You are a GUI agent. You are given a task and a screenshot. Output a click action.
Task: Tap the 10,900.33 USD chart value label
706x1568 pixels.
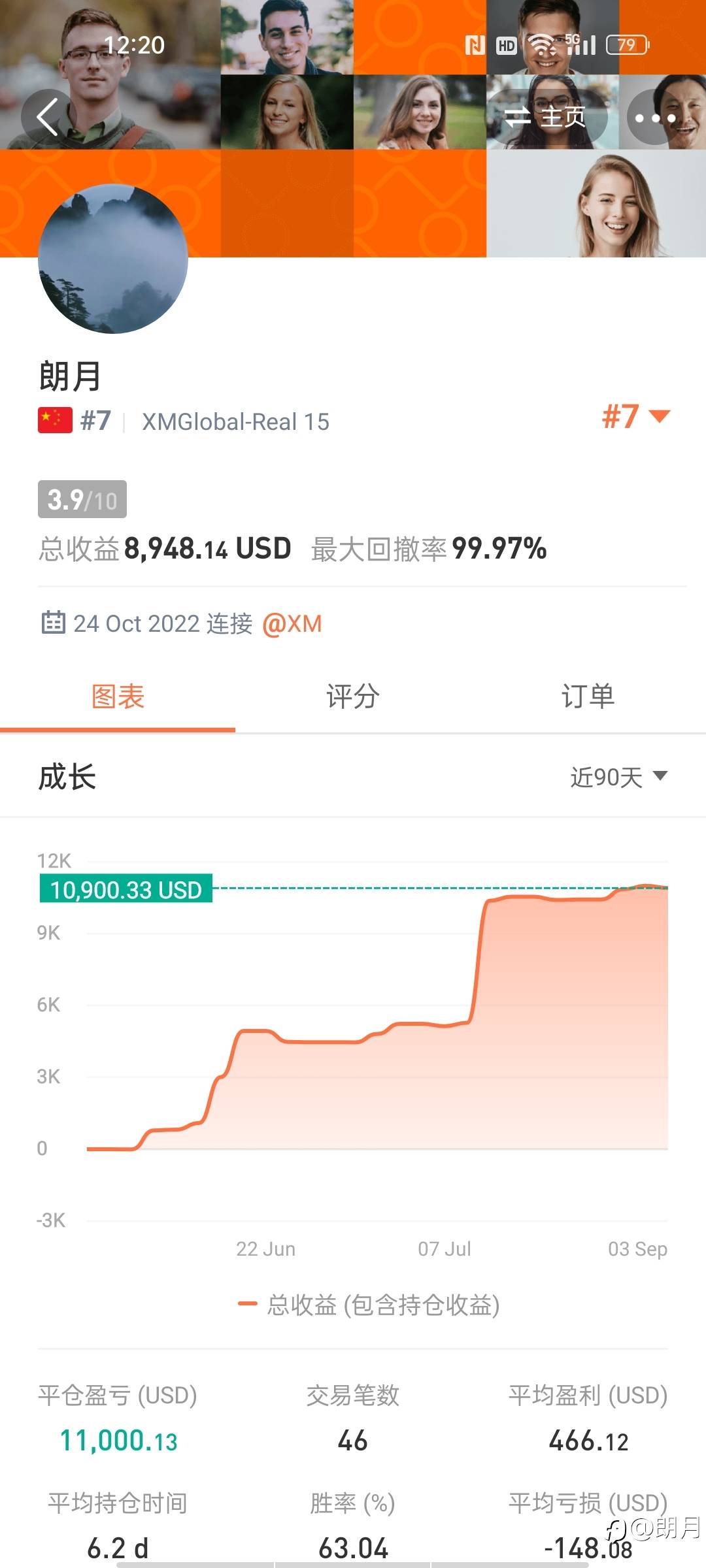[126, 890]
